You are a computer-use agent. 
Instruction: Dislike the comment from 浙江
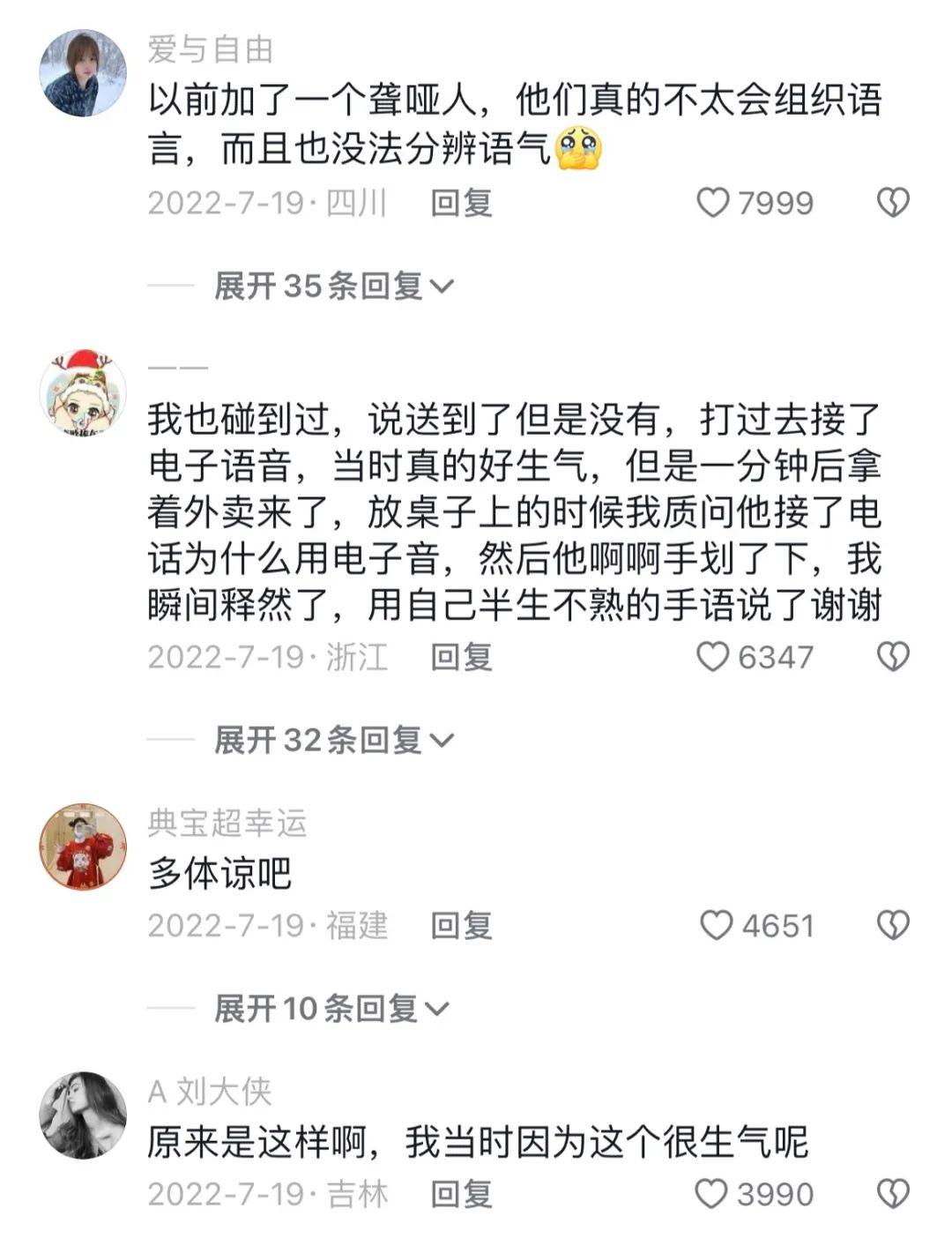pos(892,657)
